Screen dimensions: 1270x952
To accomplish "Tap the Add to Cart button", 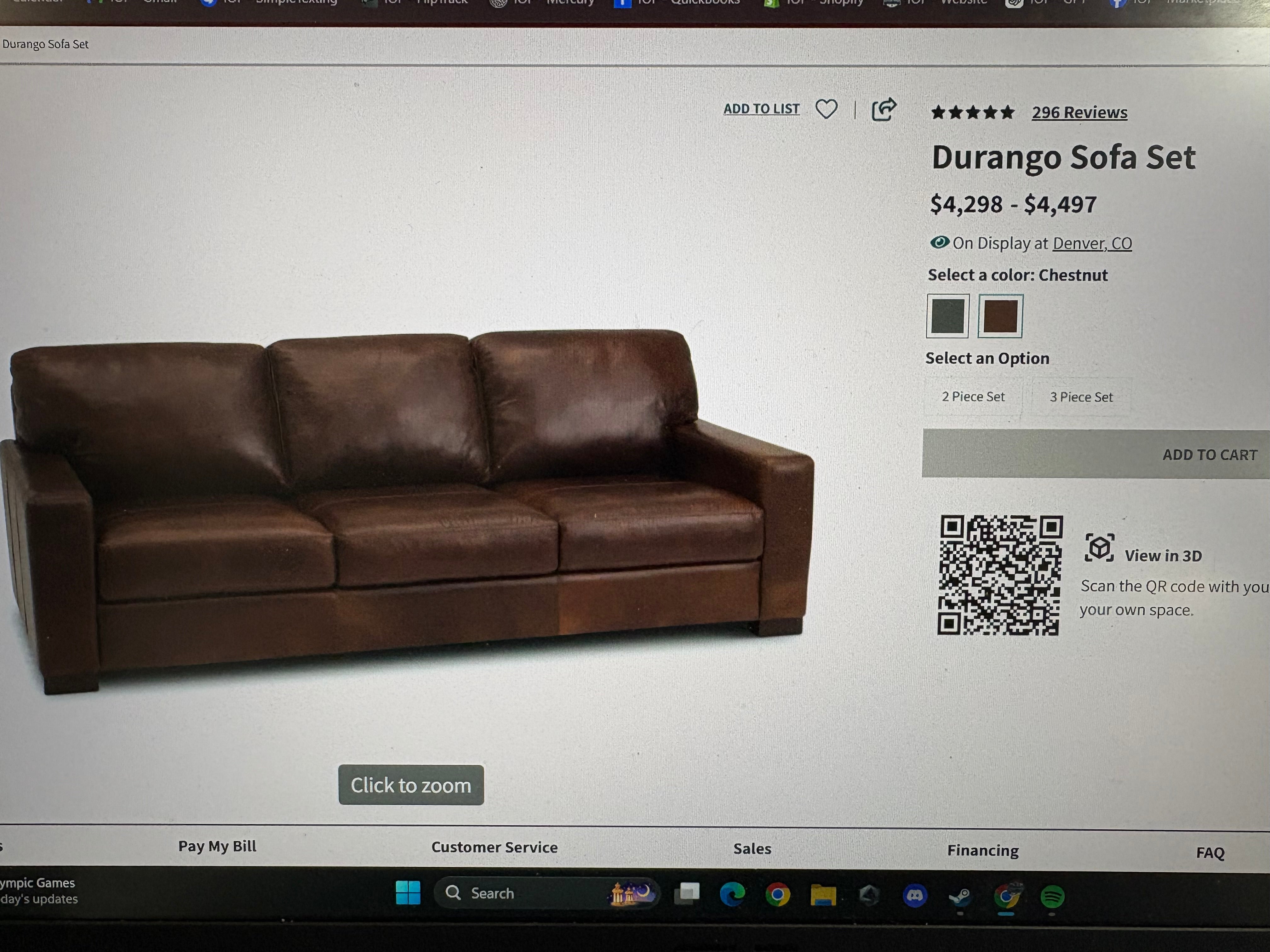I will (1096, 454).
